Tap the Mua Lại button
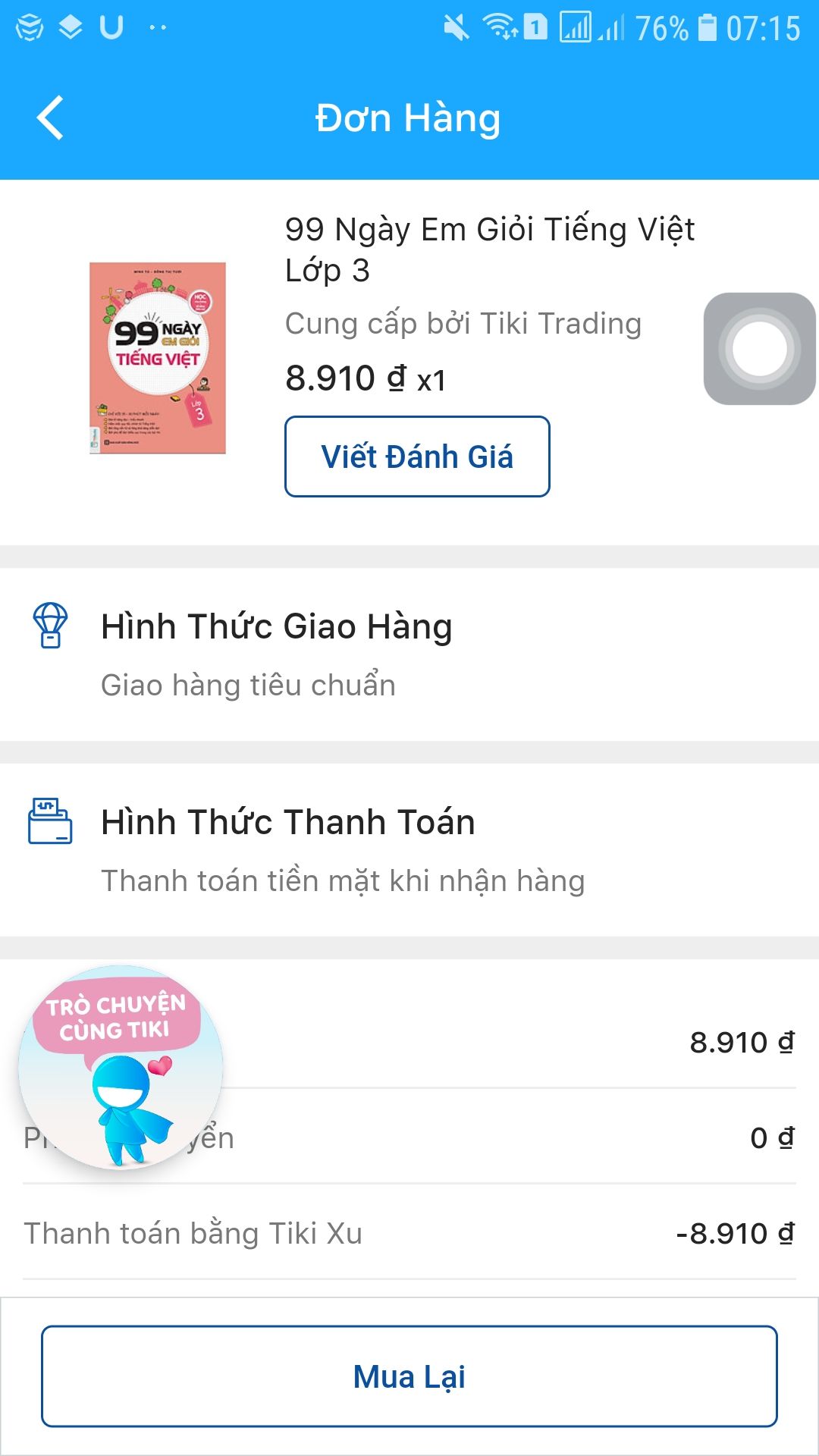The width and height of the screenshot is (819, 1456). 409,1376
